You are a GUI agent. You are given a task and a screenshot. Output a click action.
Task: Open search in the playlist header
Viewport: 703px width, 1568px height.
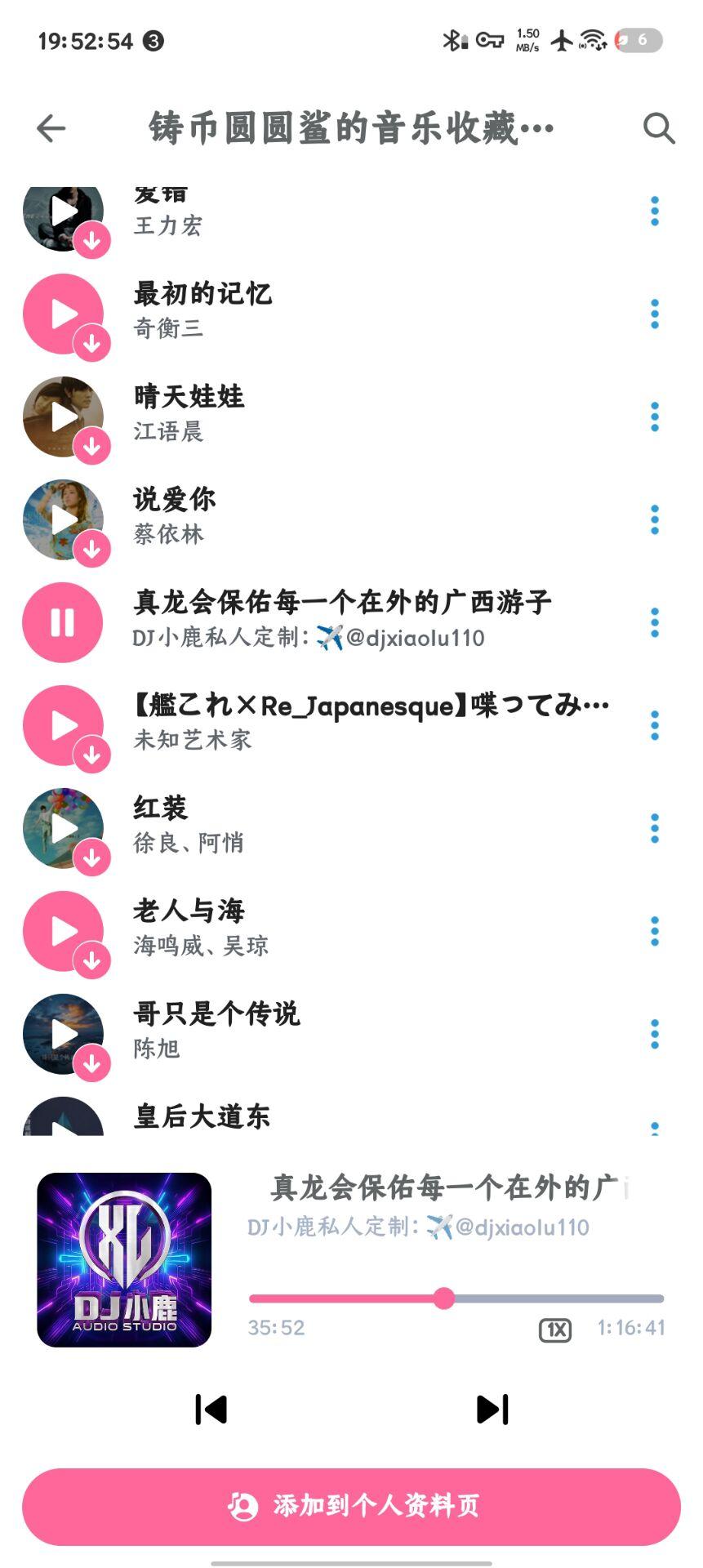pos(658,128)
